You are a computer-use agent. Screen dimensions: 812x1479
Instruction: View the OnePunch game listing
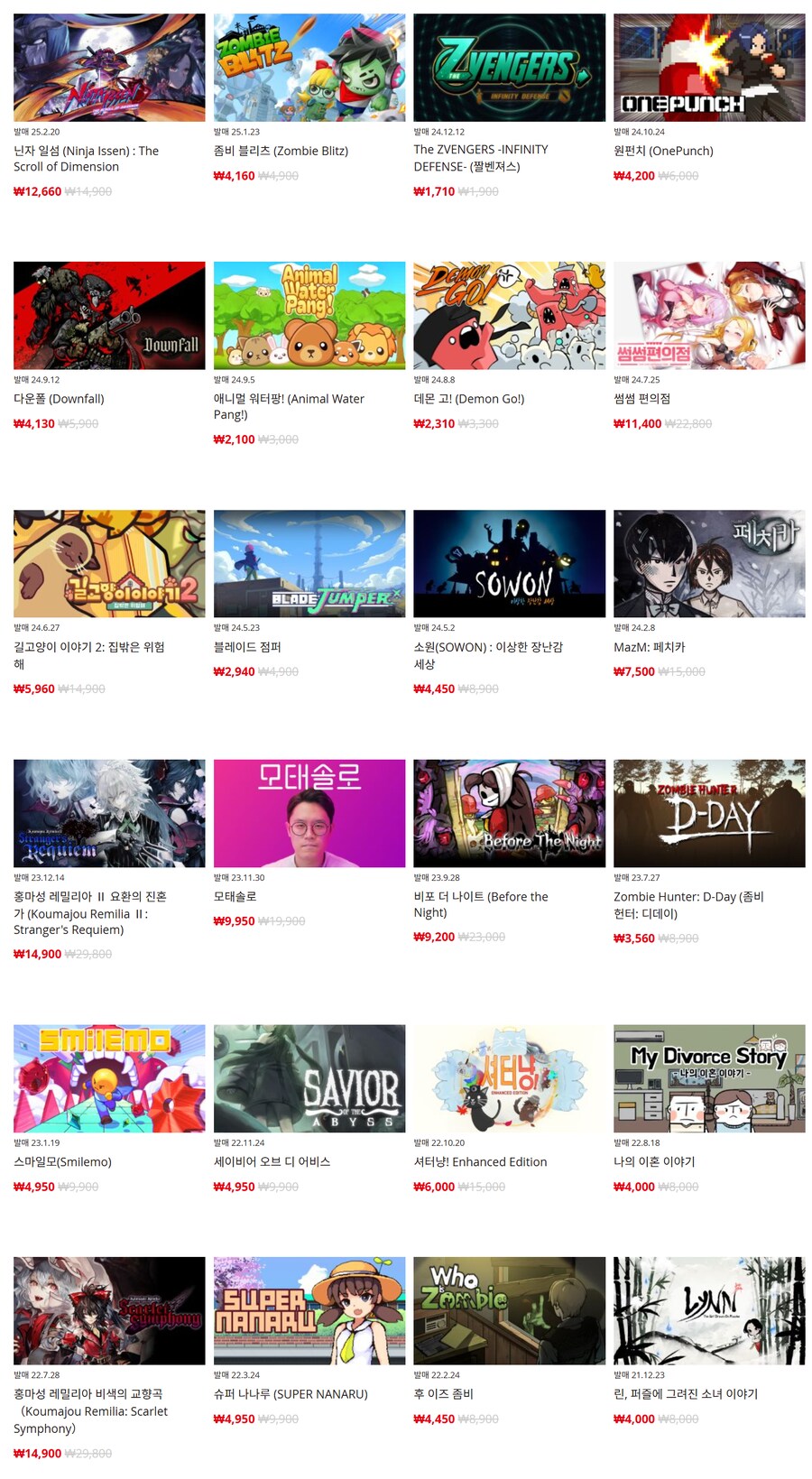709,68
